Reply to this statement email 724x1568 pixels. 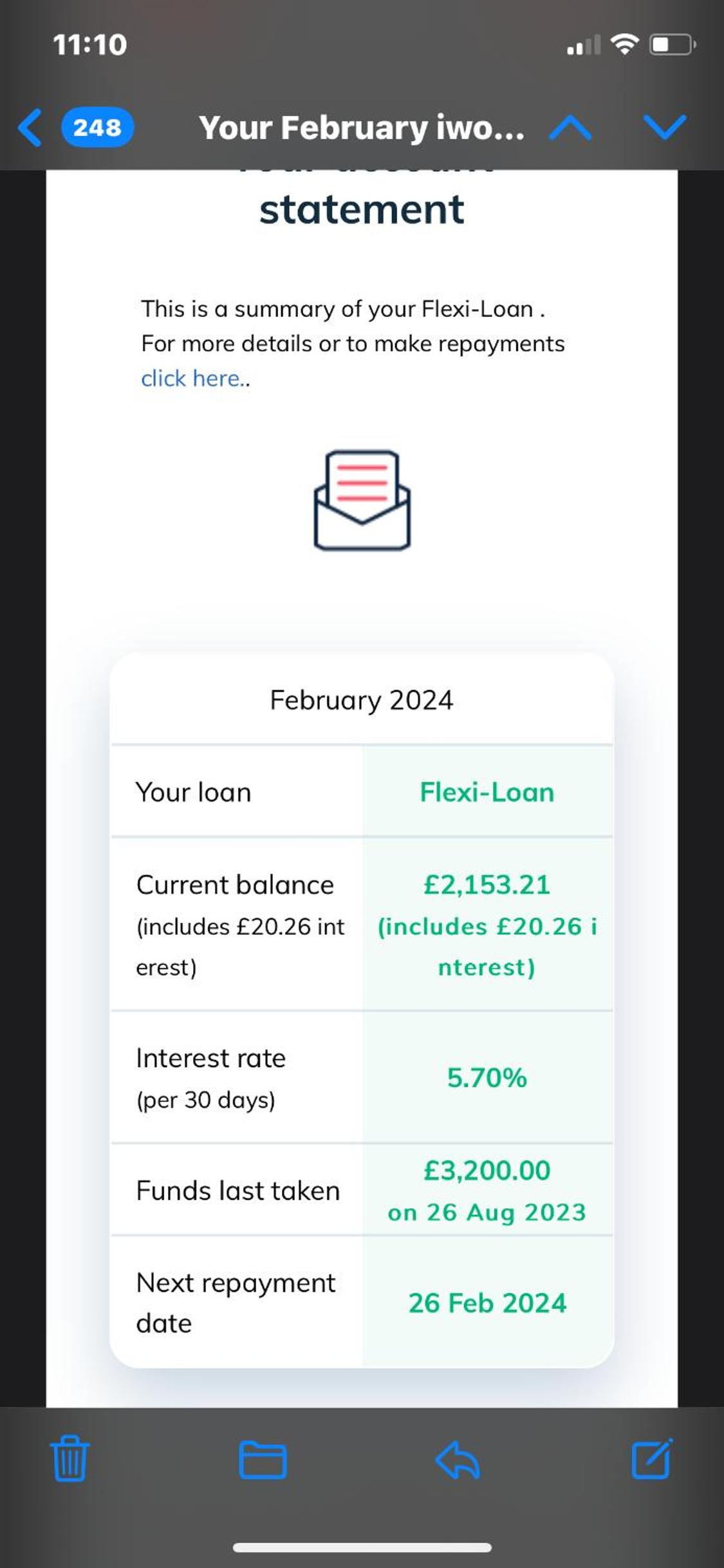click(458, 1459)
